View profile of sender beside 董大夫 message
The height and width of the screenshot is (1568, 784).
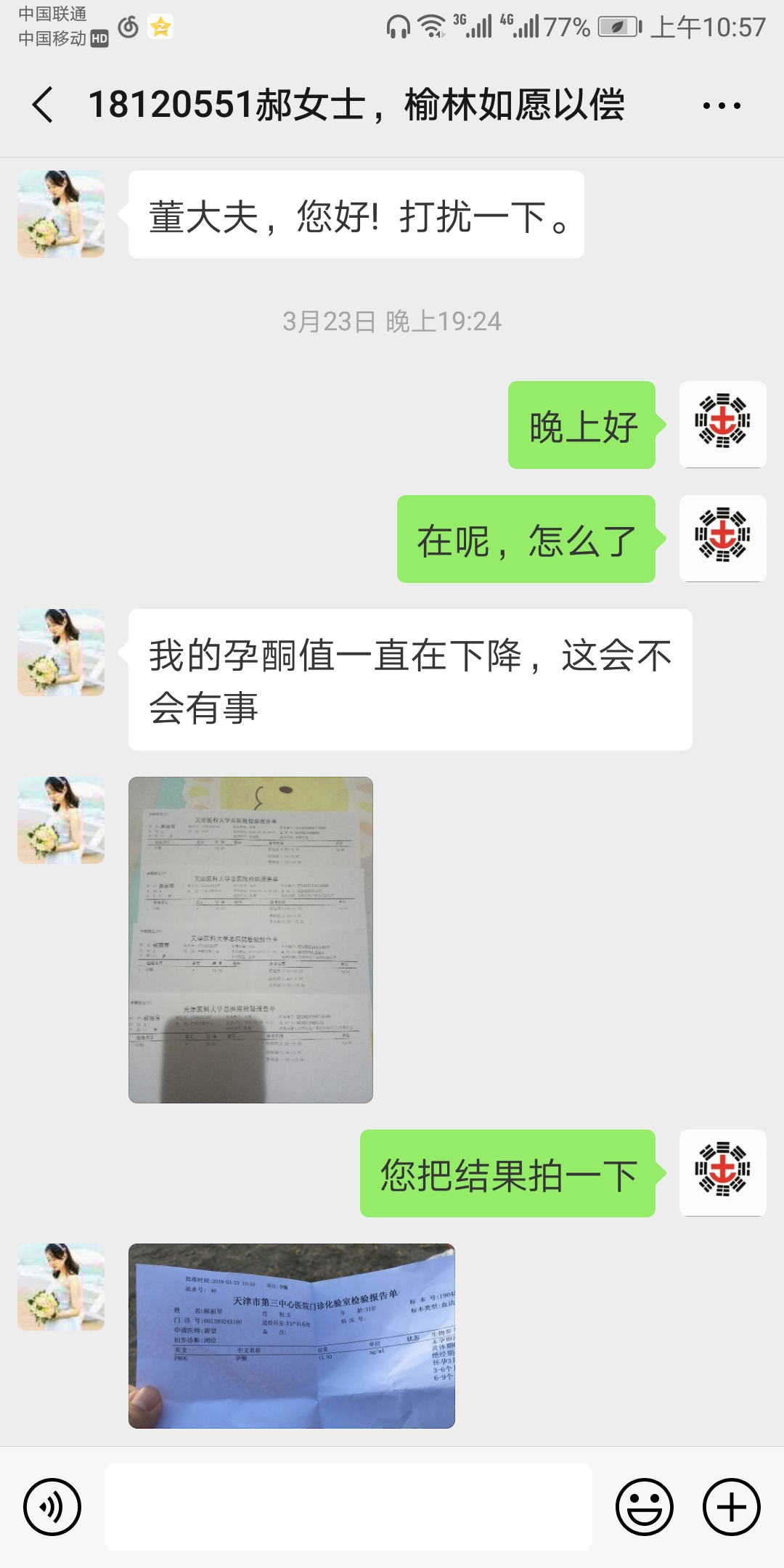pos(61,214)
